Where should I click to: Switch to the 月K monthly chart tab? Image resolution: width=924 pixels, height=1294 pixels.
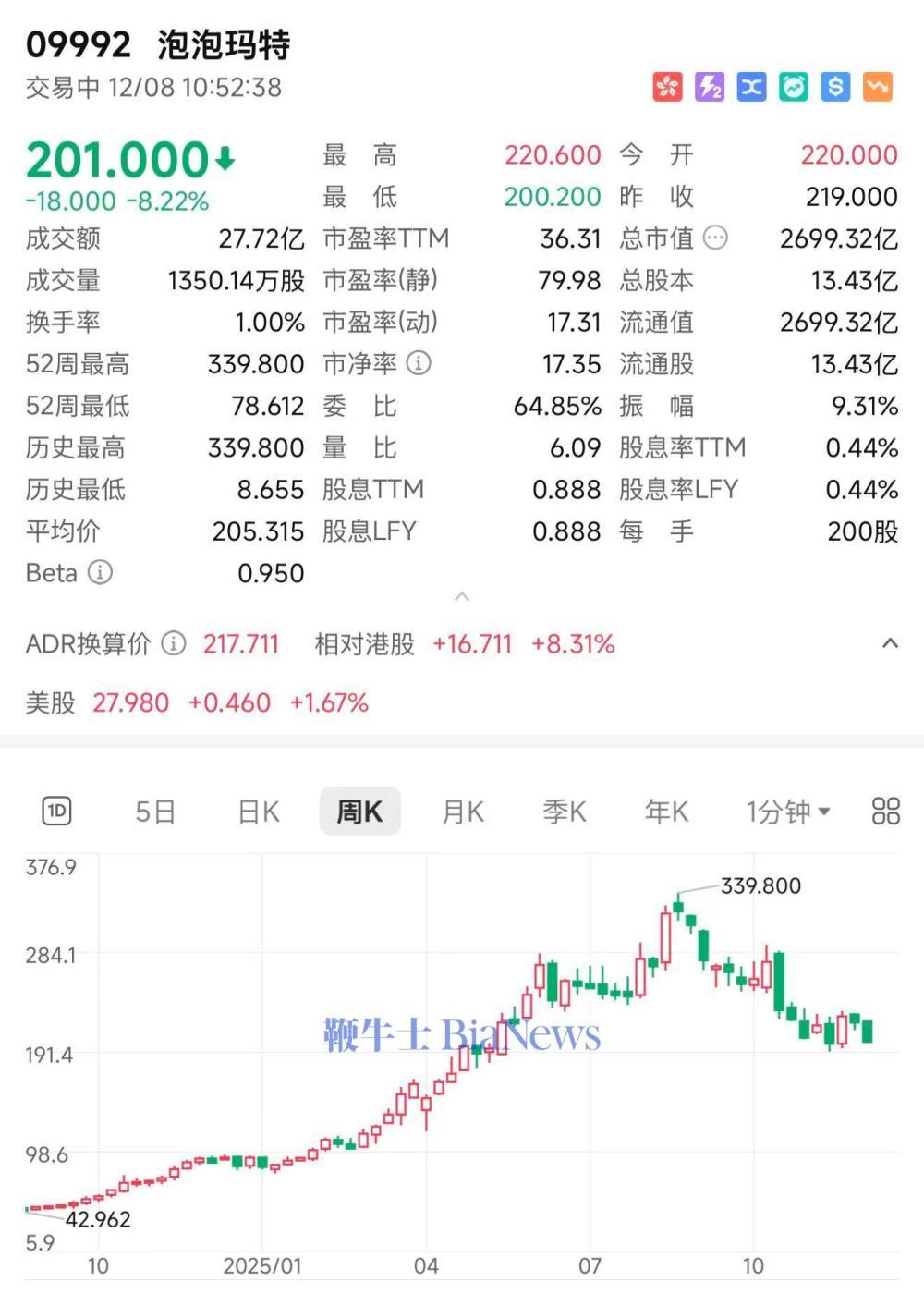click(462, 811)
